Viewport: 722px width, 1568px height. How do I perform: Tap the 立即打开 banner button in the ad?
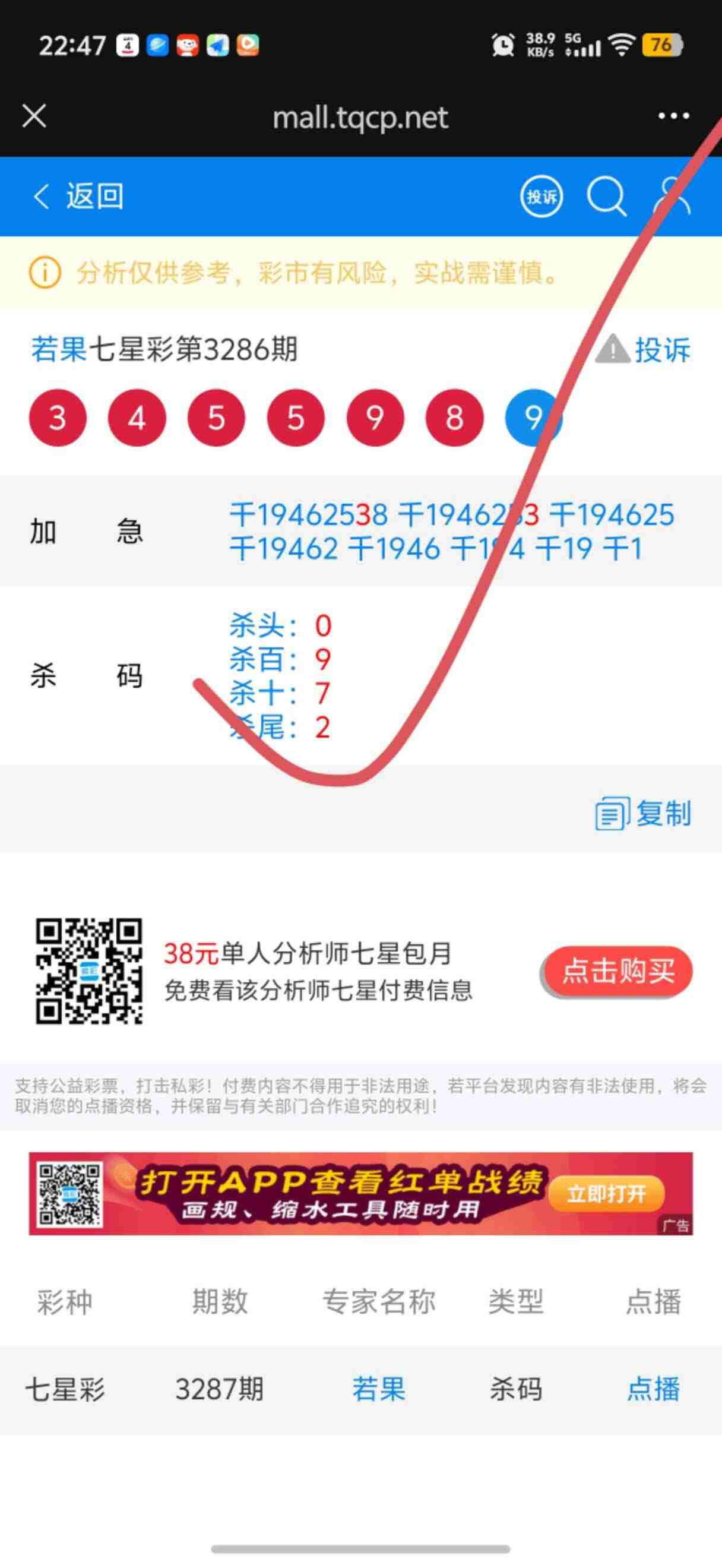coord(608,1193)
